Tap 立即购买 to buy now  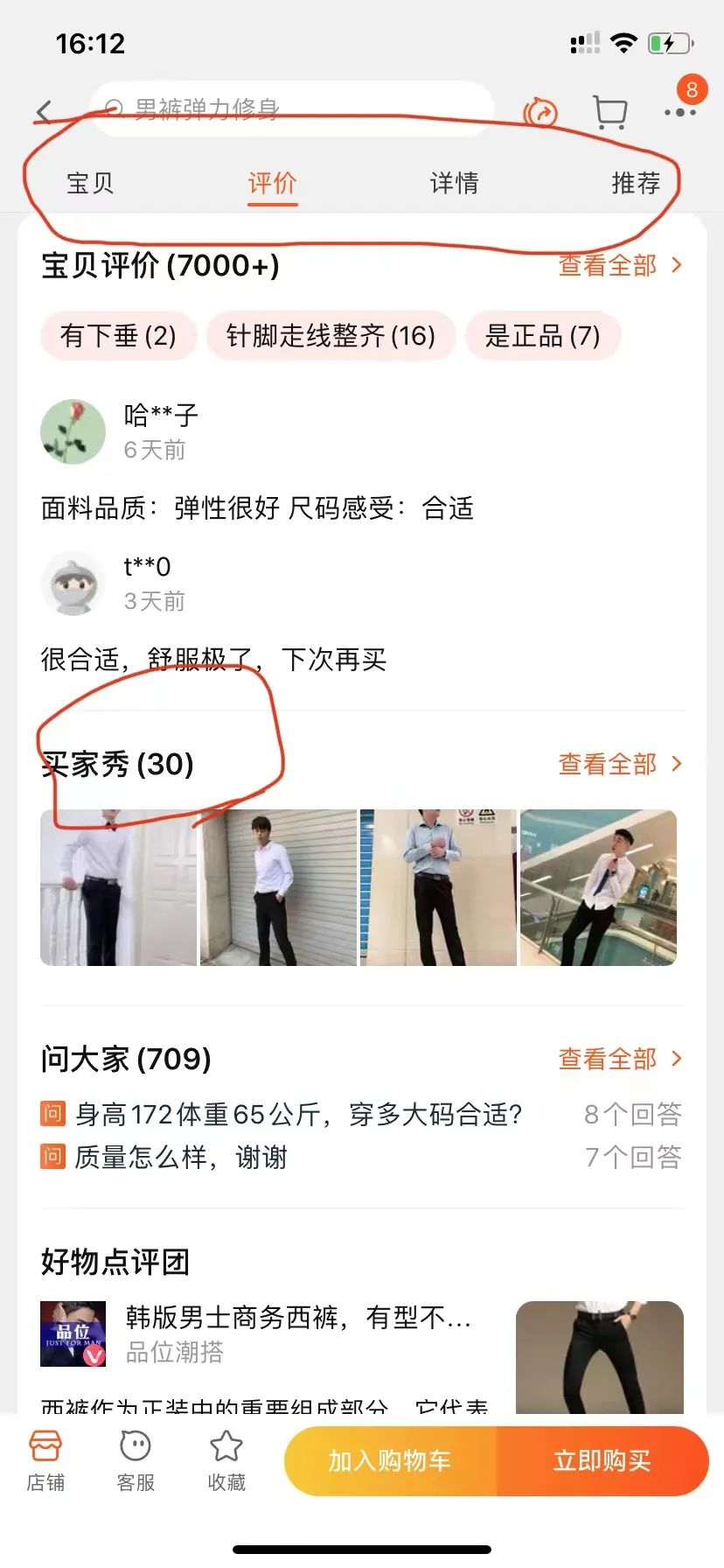[602, 1460]
